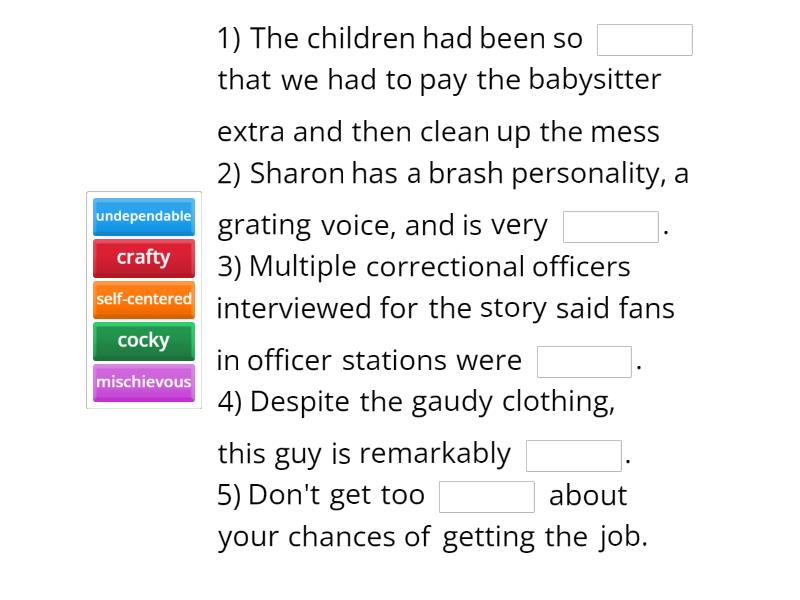800x600 pixels.
Task: Select the blank after 'officer stations were'
Action: 584,362
